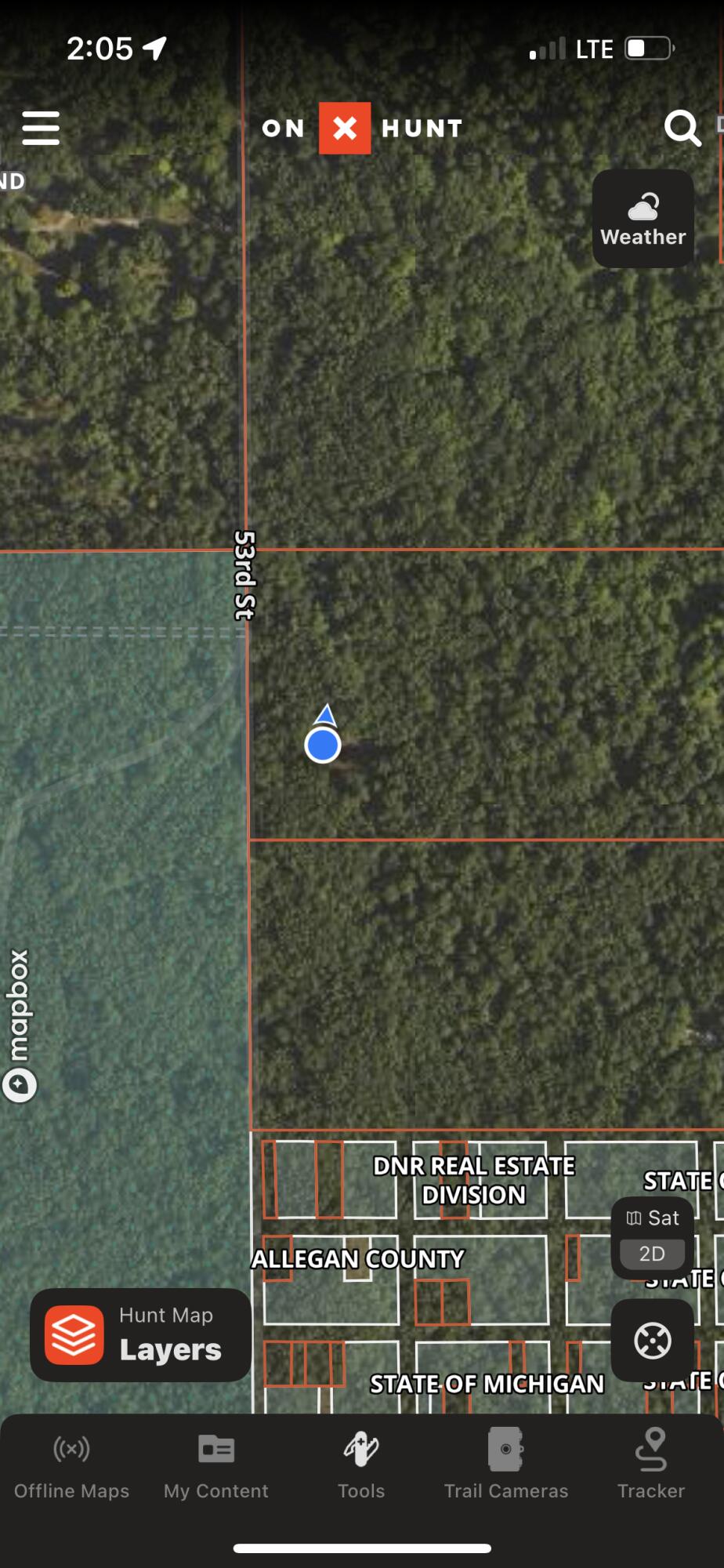Toggle satellite view with Sat button
This screenshot has height=1568, width=724.
click(x=651, y=1218)
